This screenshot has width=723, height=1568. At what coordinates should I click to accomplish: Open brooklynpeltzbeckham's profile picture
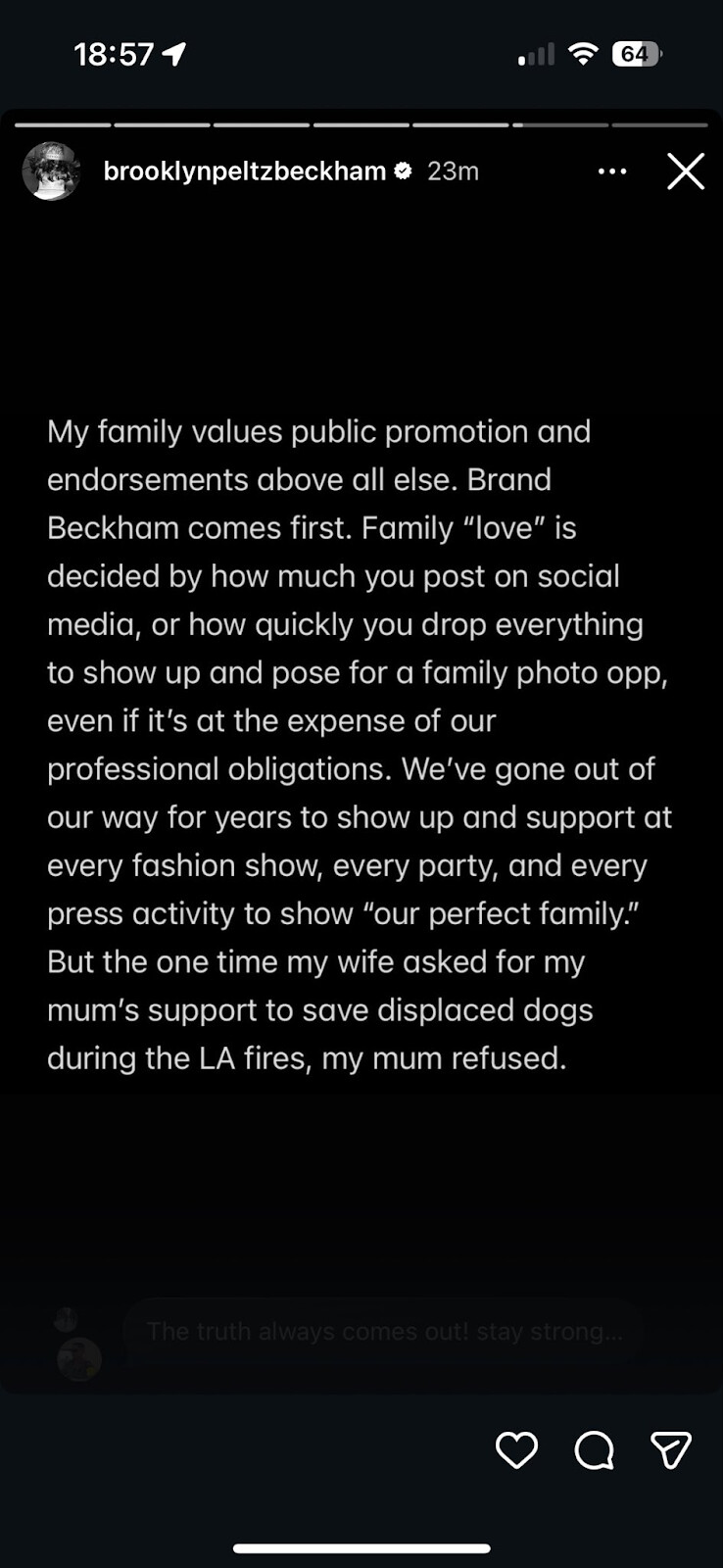(51, 171)
